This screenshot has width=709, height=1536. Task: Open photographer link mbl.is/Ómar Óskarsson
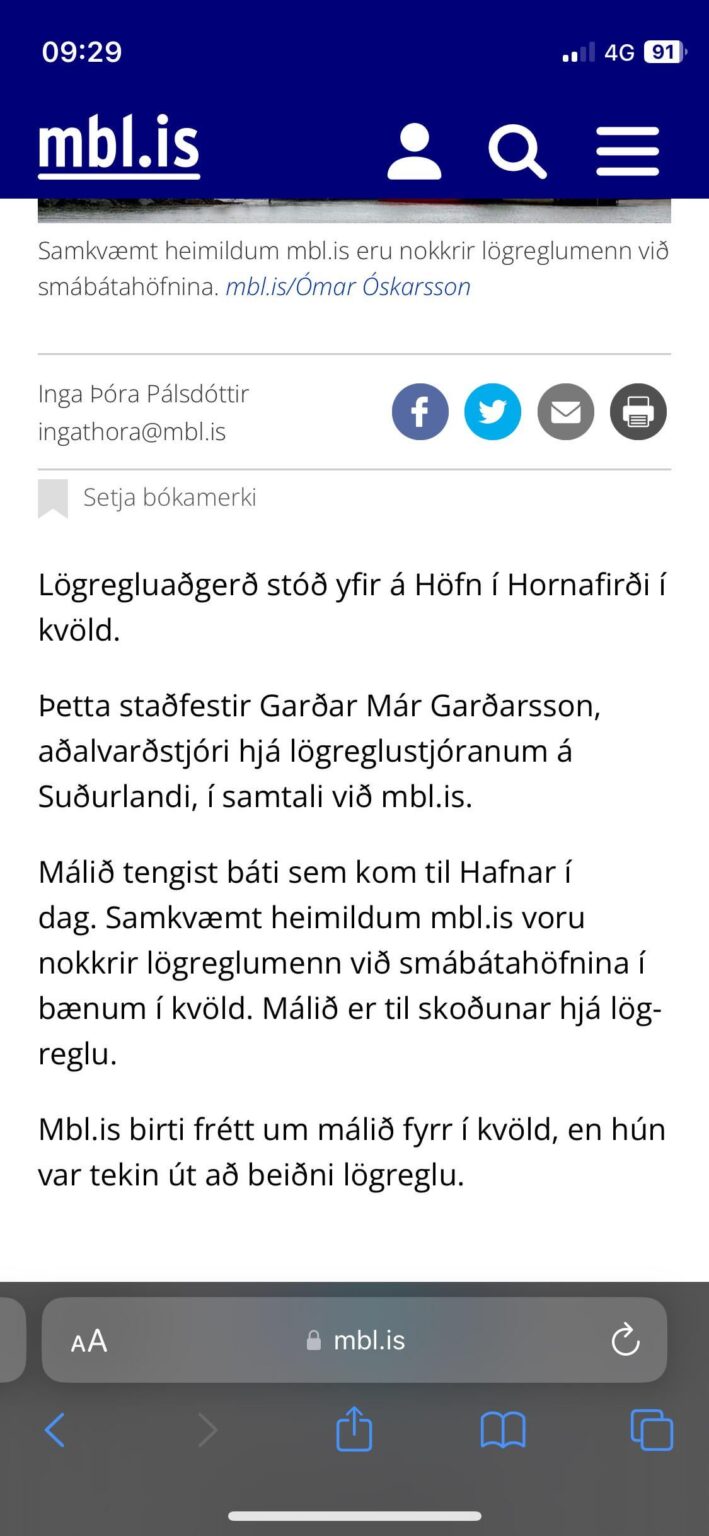(x=348, y=287)
